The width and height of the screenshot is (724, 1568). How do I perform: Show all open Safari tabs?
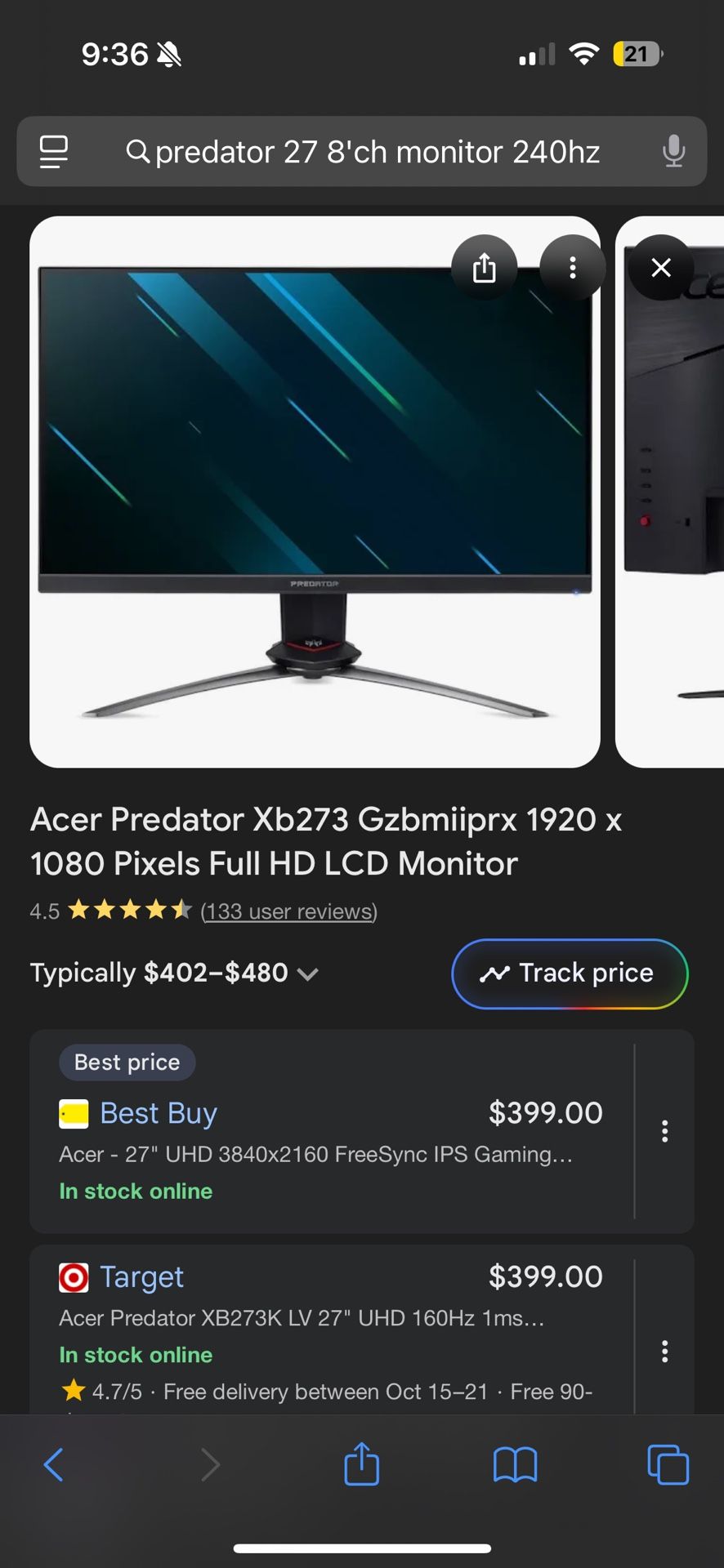[x=668, y=1464]
